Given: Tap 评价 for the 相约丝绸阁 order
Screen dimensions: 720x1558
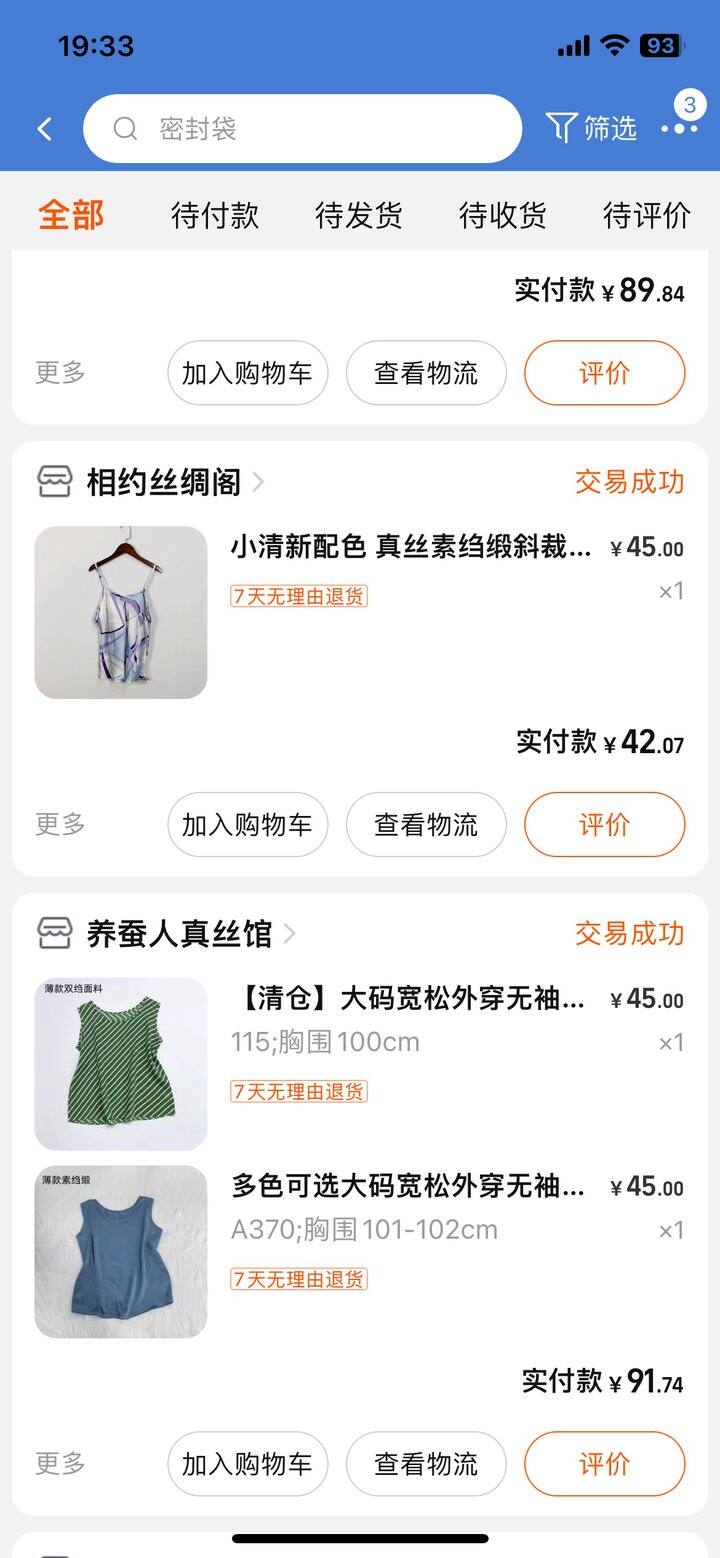Looking at the screenshot, I should point(605,825).
